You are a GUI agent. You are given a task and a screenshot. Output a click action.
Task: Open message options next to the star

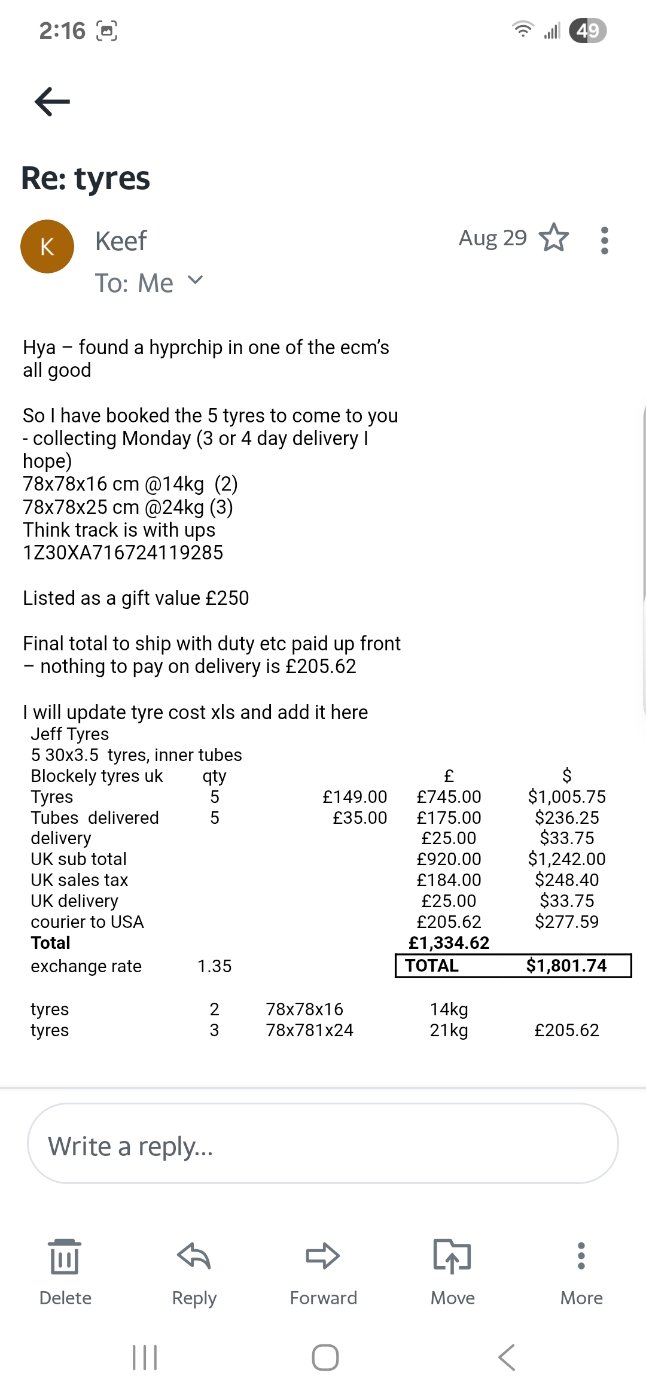click(604, 240)
